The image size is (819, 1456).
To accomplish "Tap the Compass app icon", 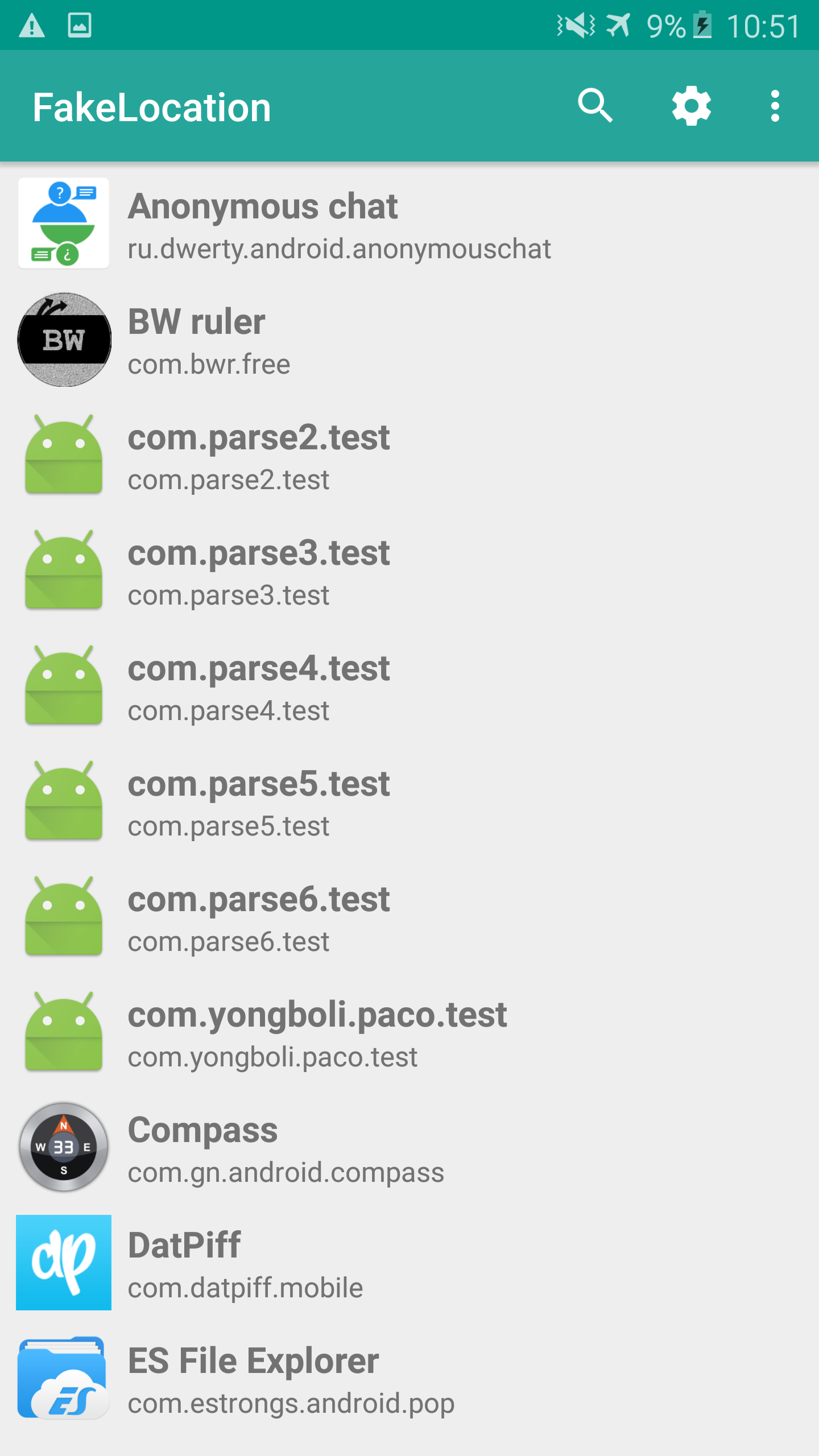I will click(x=64, y=1147).
